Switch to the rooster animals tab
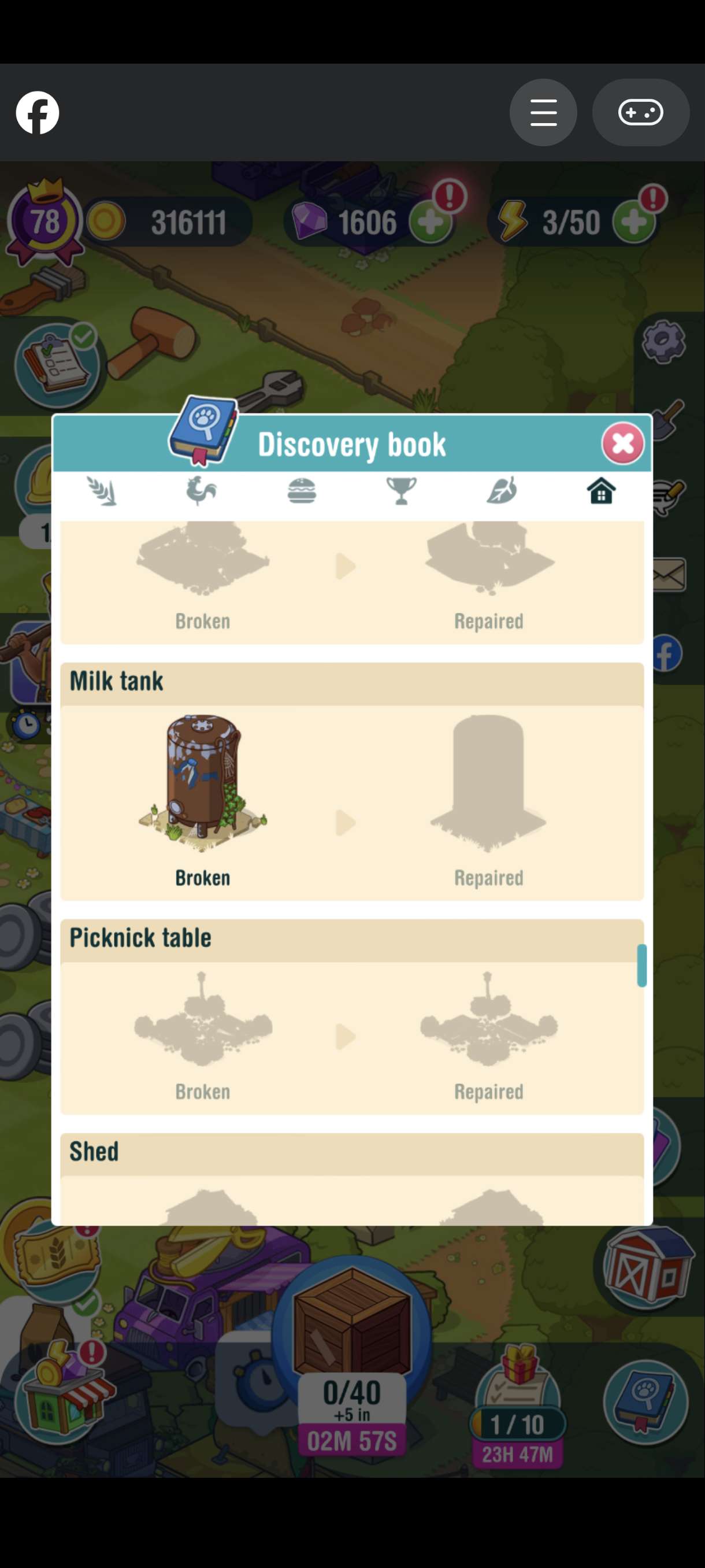Screen dimensions: 705x1568 (x=201, y=491)
